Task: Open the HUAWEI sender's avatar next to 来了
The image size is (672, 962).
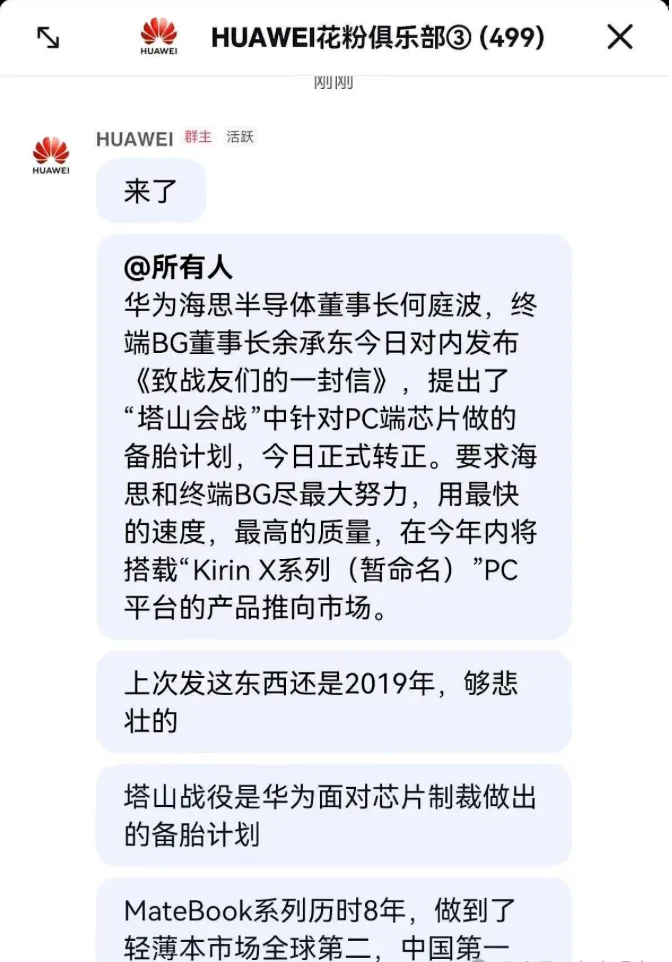Action: (51, 156)
